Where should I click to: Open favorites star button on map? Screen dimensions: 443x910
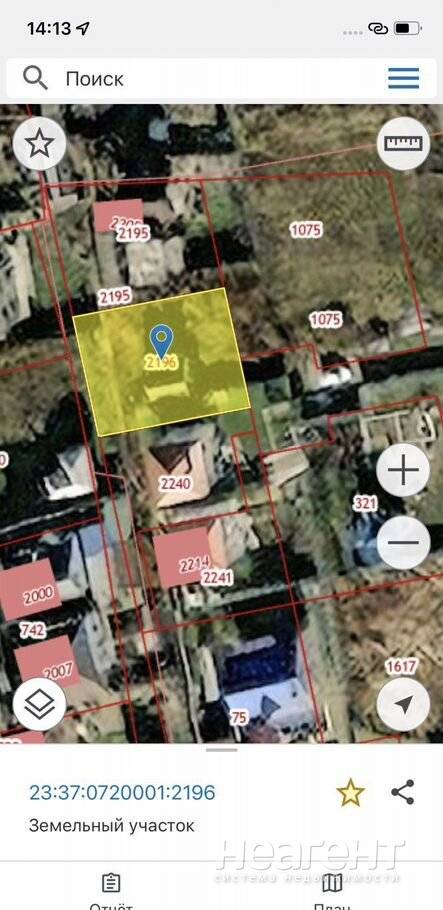[39, 143]
